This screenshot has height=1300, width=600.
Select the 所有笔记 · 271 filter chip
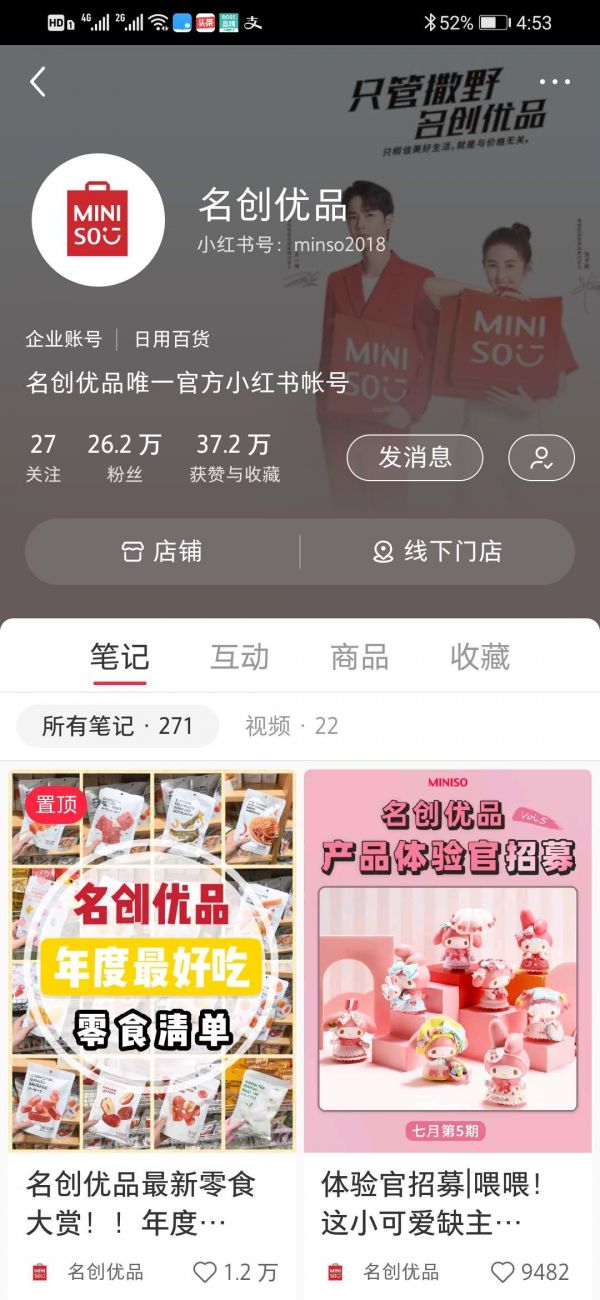tap(118, 726)
